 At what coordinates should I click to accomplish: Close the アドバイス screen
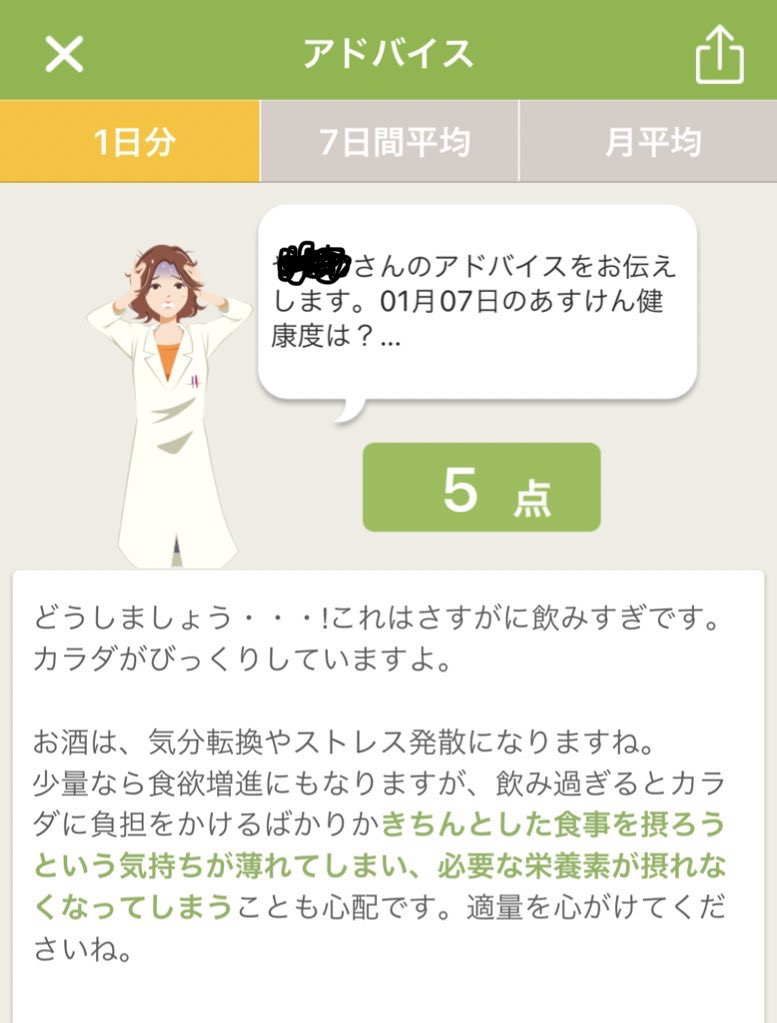point(64,54)
